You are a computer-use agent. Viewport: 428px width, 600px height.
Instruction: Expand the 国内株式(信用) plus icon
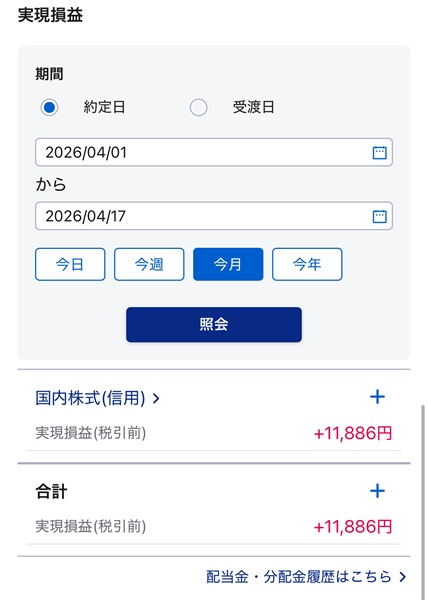(x=378, y=397)
